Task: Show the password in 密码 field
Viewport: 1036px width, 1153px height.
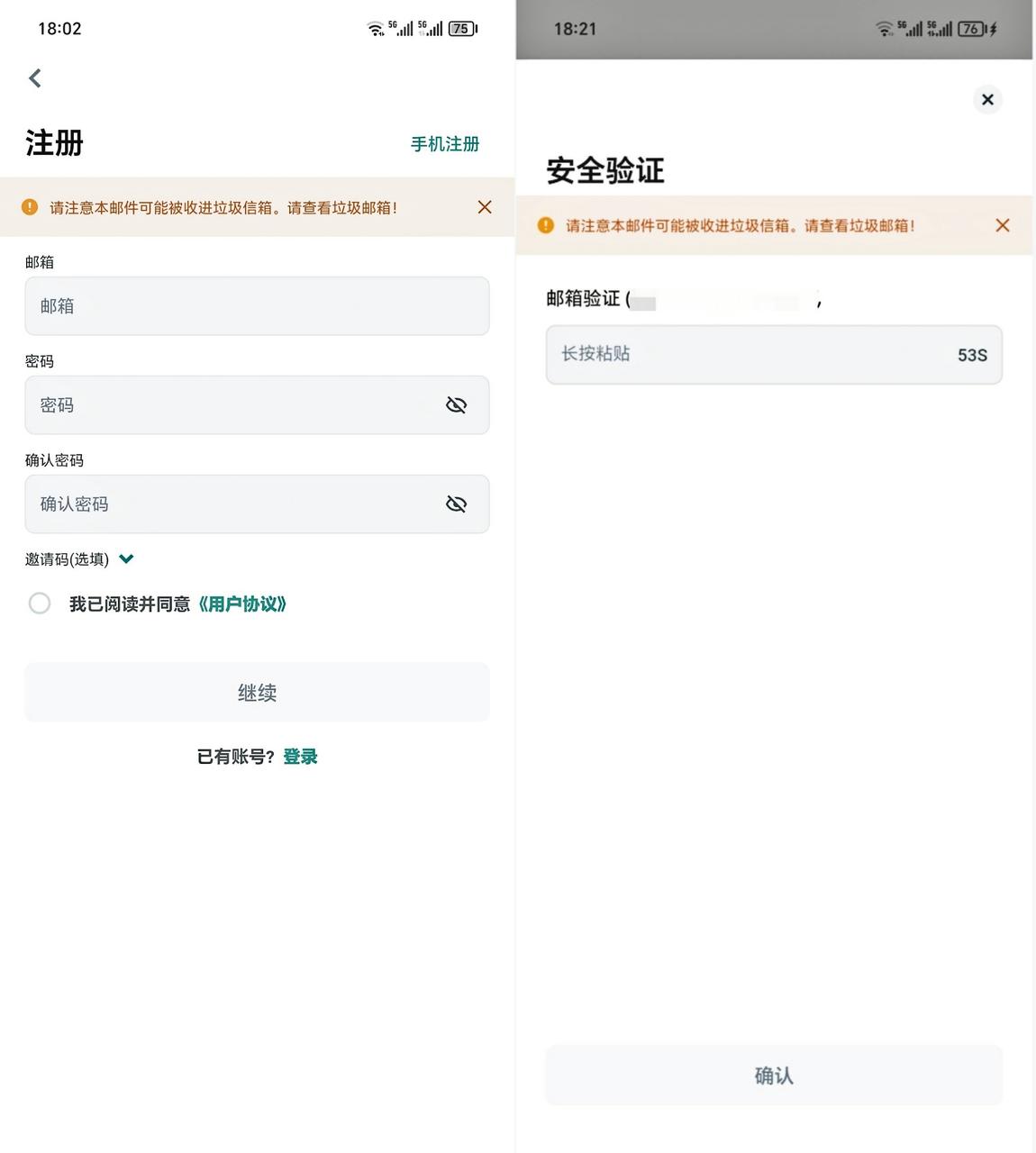Action: 457,405
